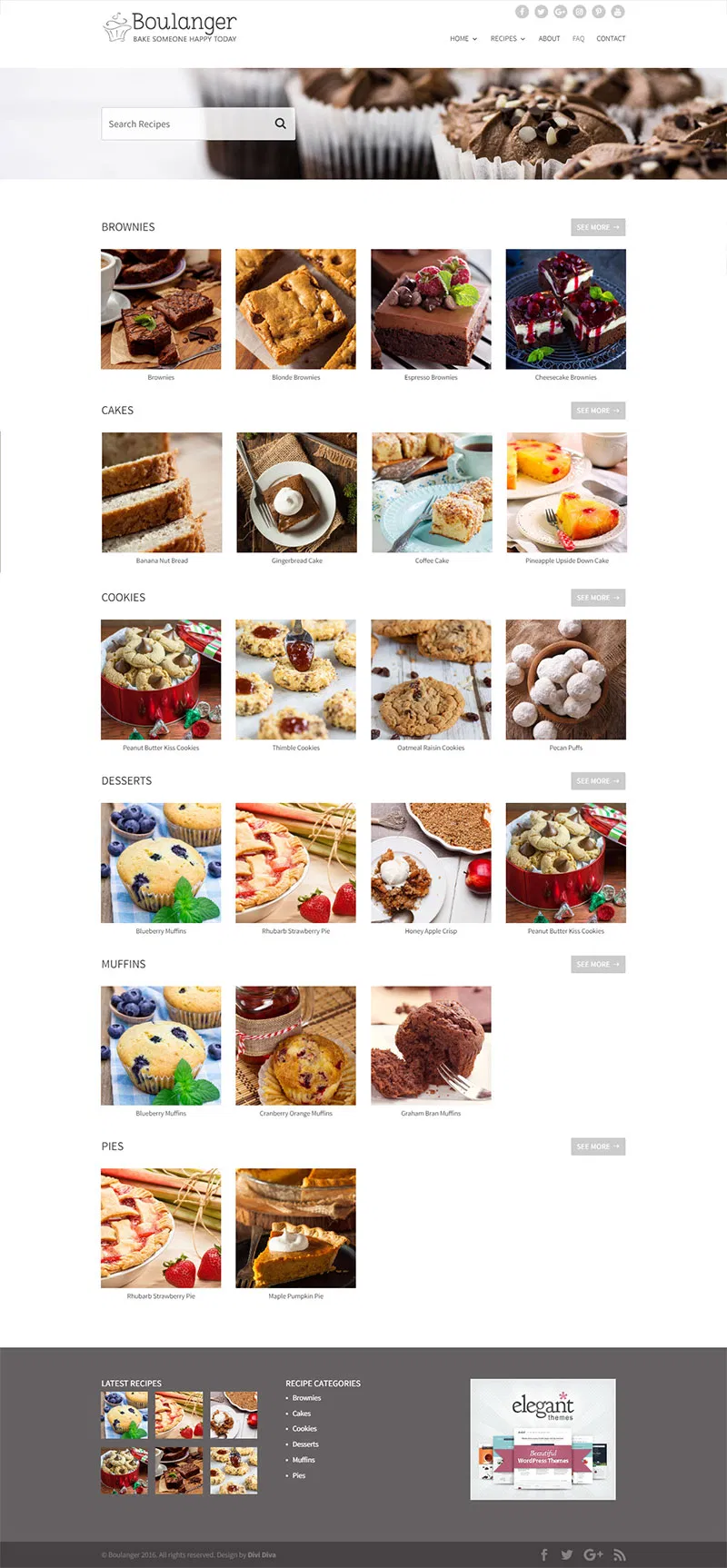View the Gingerbread Cake recipe
The height and width of the screenshot is (1568, 727).
click(x=296, y=492)
